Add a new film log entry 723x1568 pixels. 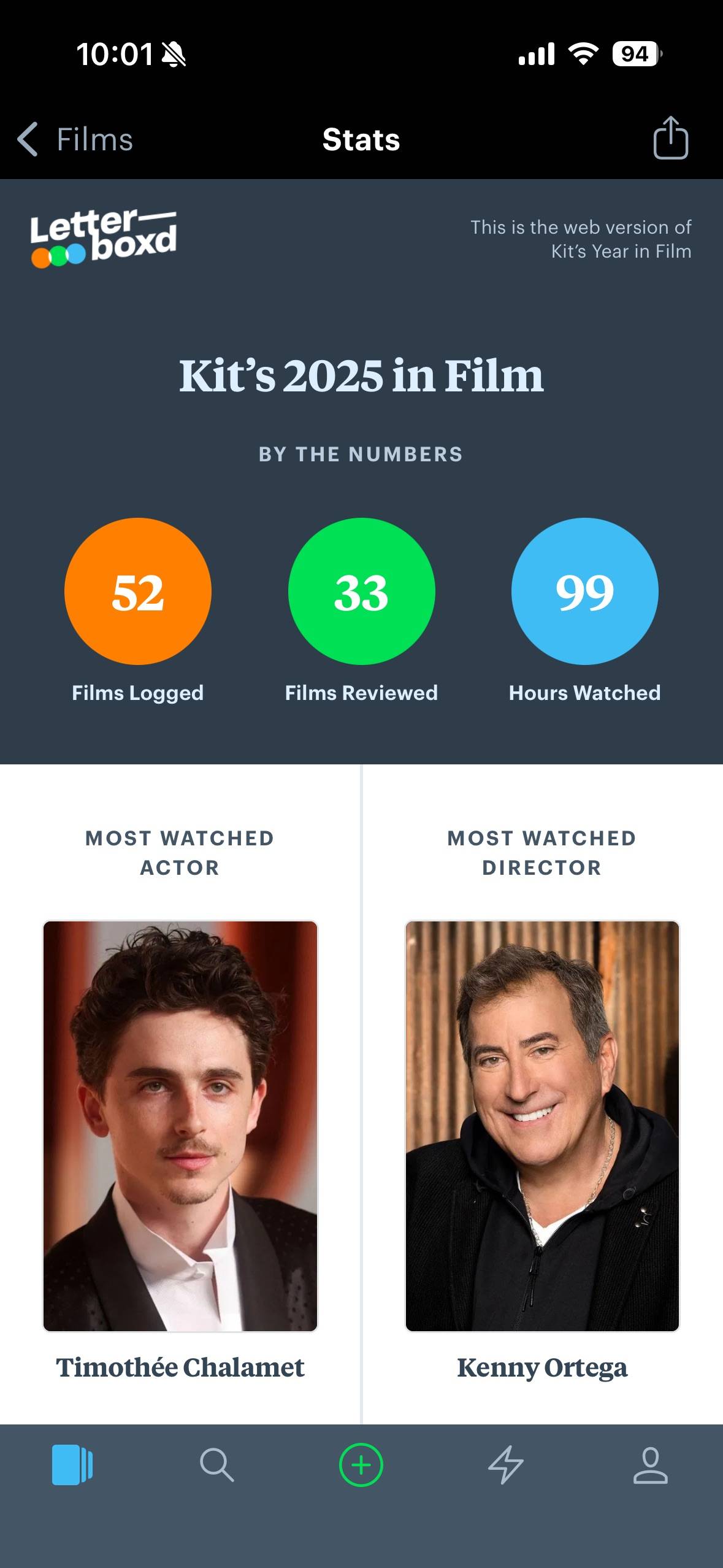(x=361, y=1465)
